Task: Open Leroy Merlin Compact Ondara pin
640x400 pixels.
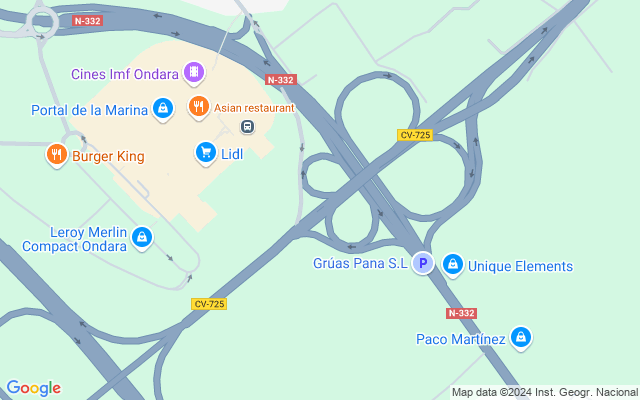Action: 143,237
